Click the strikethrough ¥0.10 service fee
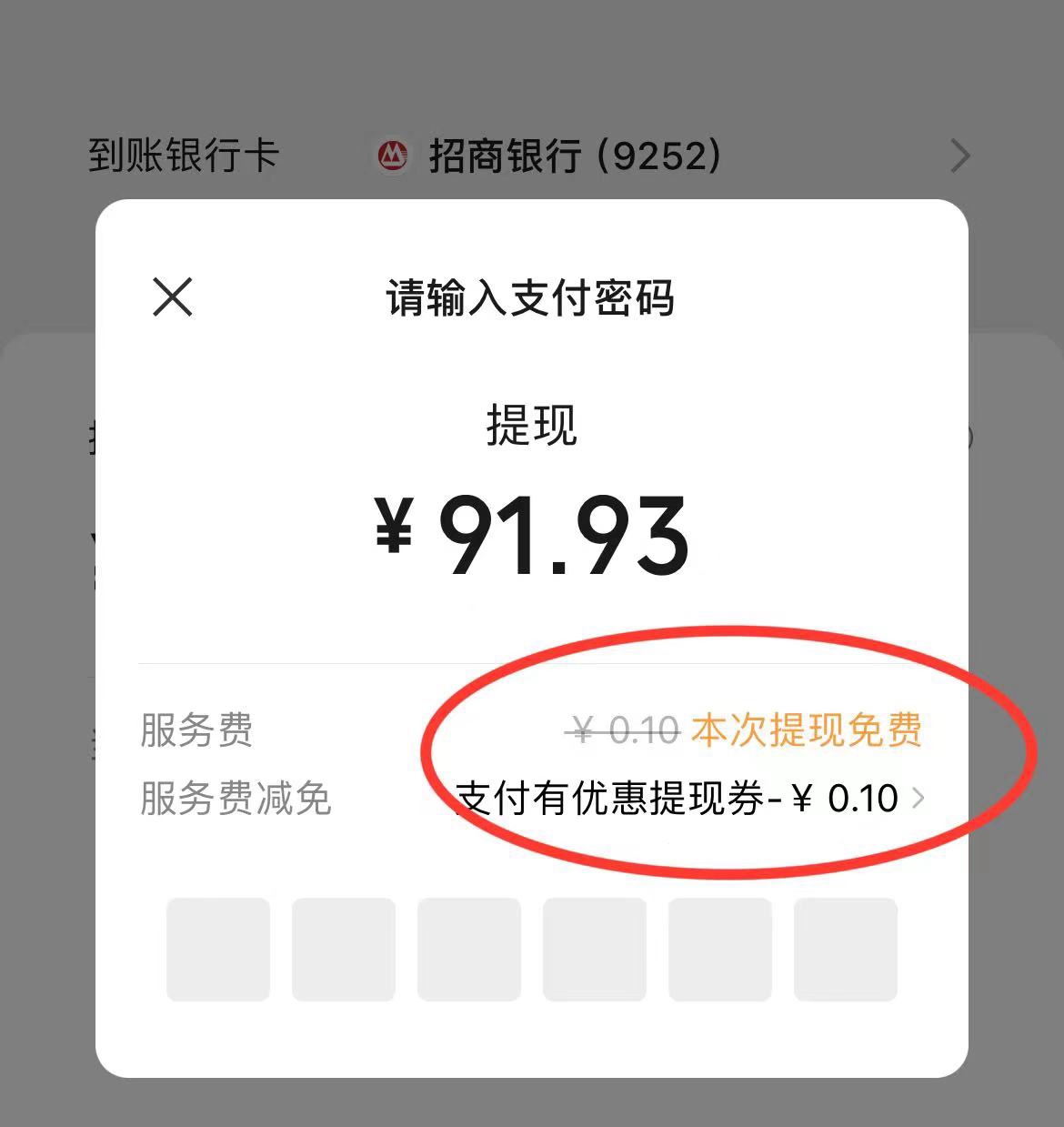The image size is (1064, 1127). 621,729
